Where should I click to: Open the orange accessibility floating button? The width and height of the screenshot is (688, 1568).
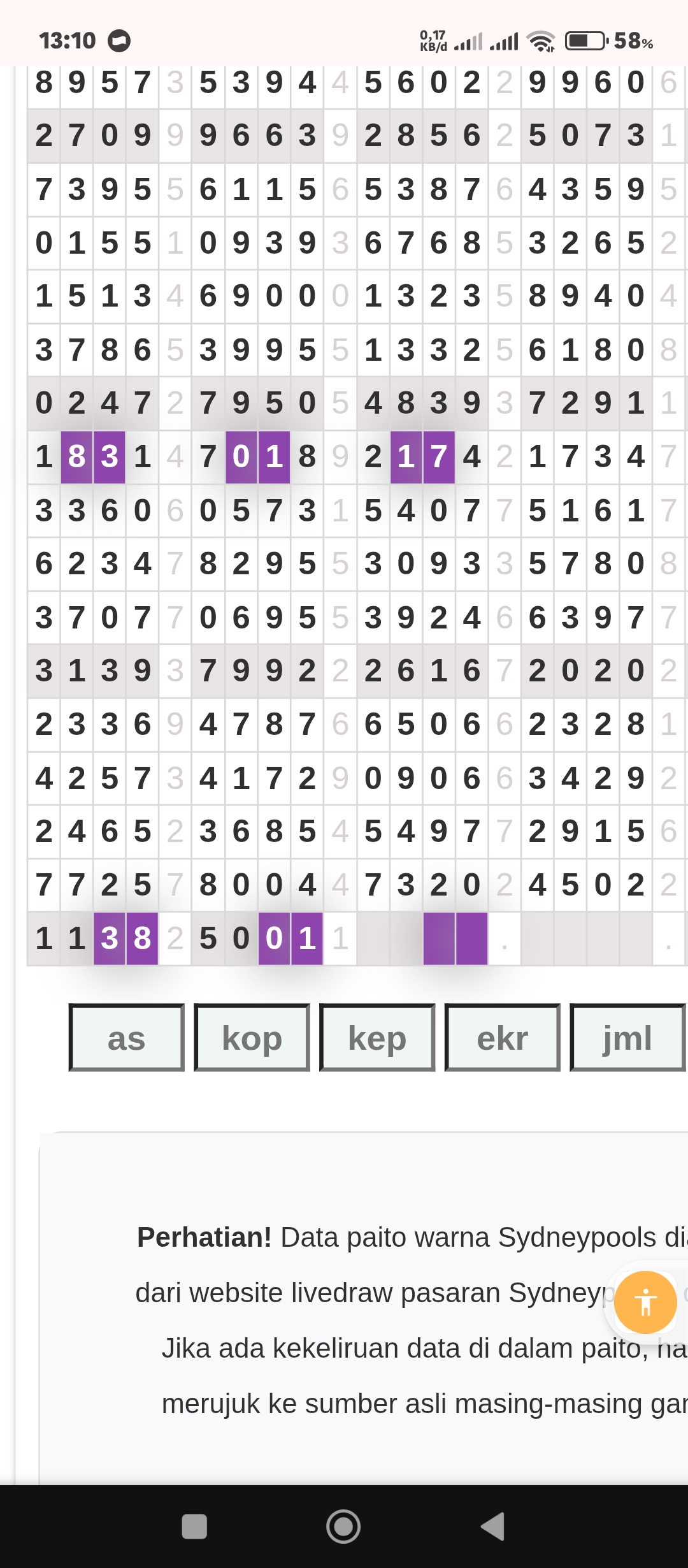coord(645,1302)
